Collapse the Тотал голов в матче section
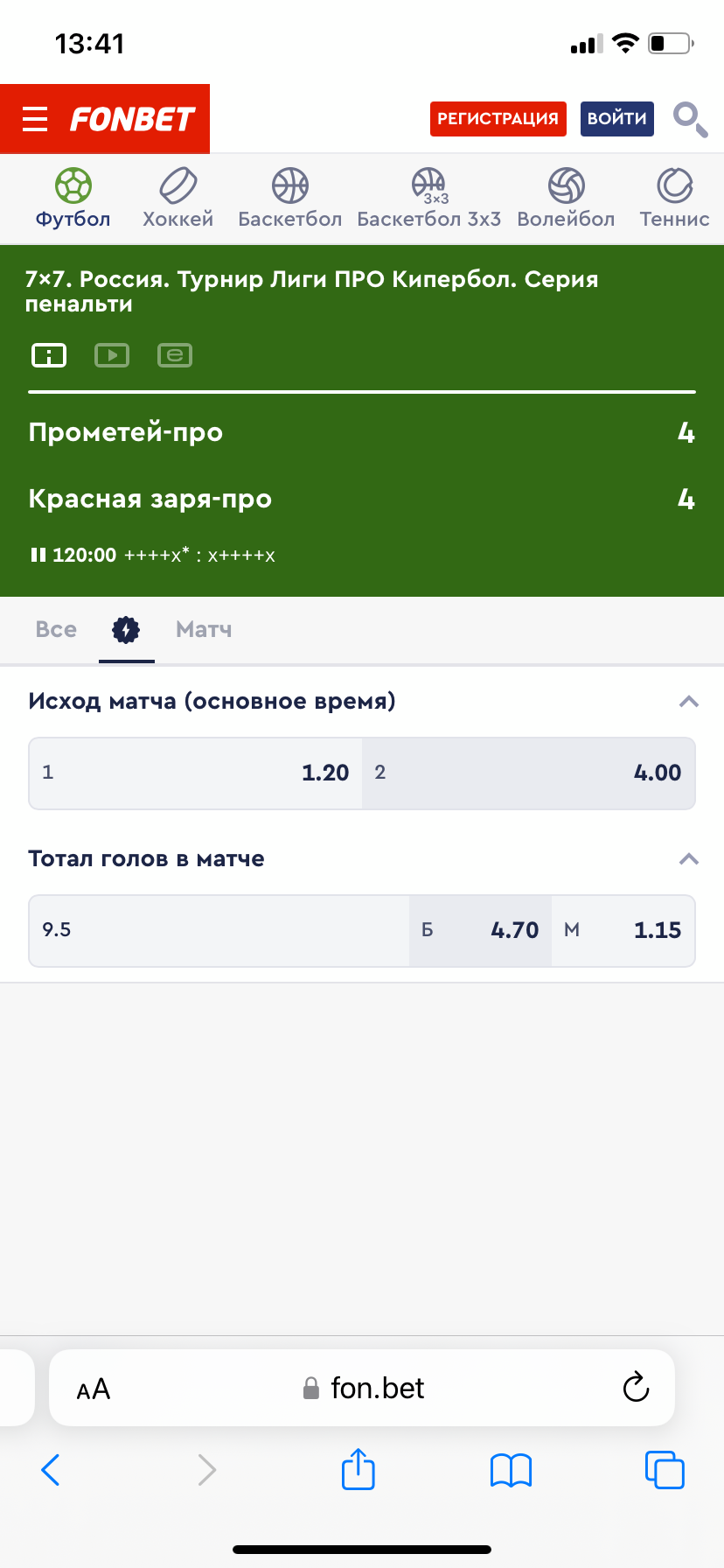Viewport: 724px width, 1568px height. pyautogui.click(x=689, y=859)
